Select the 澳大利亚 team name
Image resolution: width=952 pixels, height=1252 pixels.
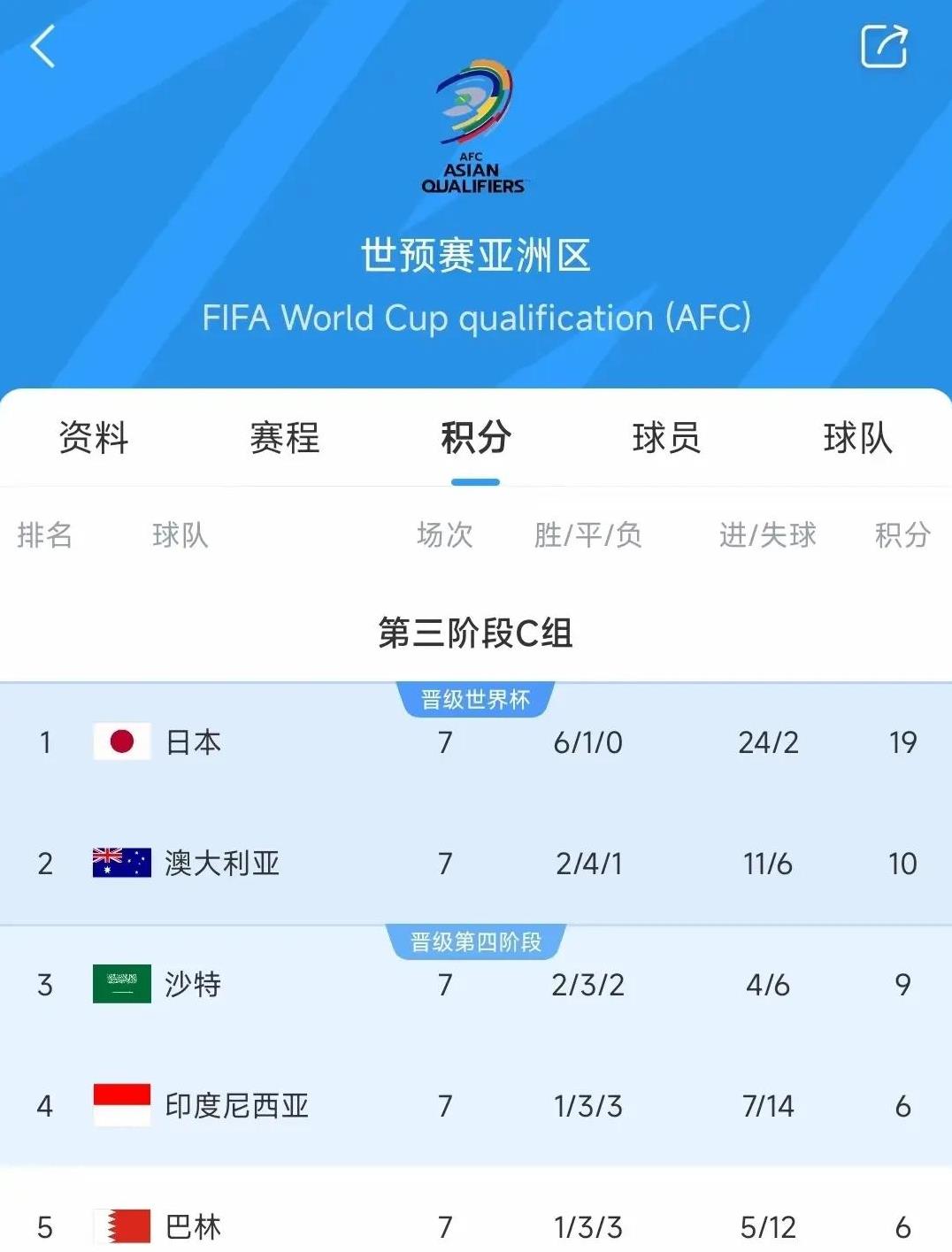point(219,864)
